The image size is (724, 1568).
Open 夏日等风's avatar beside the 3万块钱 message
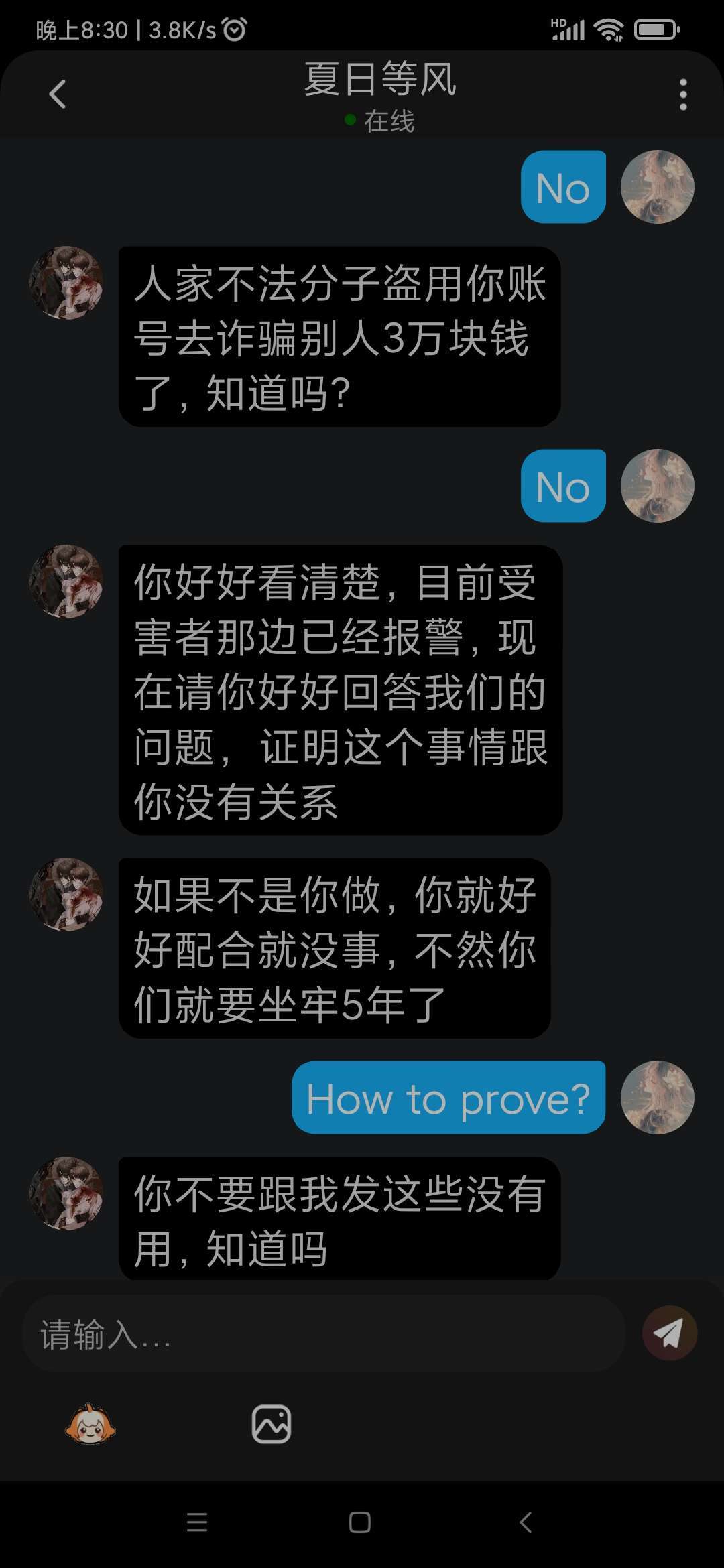(x=66, y=283)
